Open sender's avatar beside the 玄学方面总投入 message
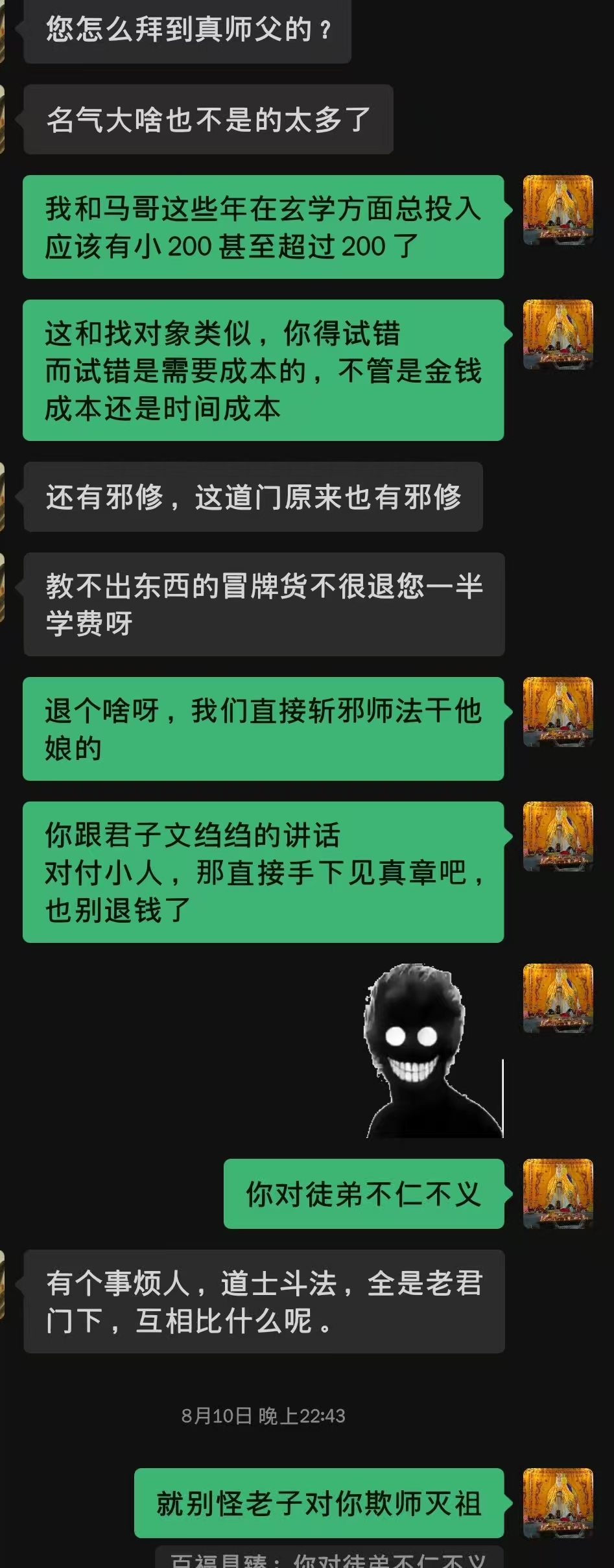The height and width of the screenshot is (1568, 614). 558,210
